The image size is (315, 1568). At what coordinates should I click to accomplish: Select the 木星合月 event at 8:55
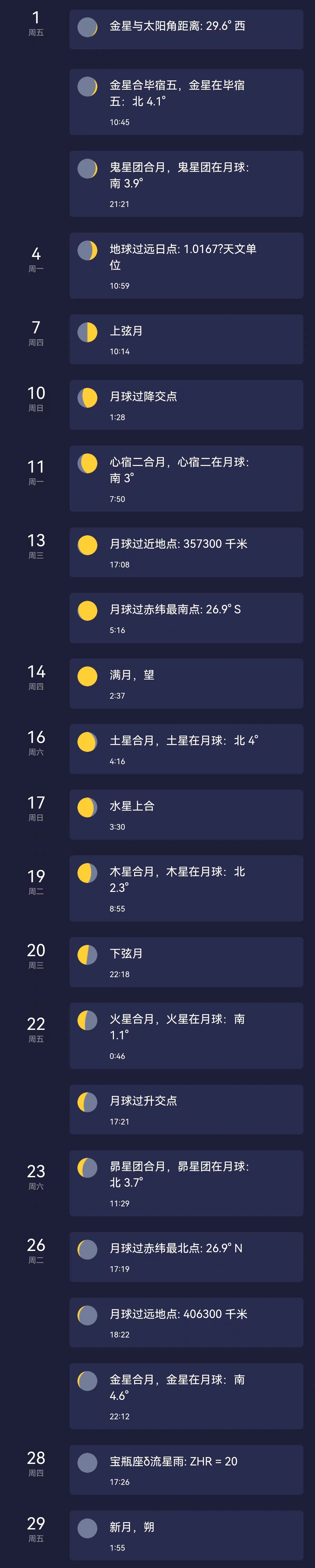point(186,888)
